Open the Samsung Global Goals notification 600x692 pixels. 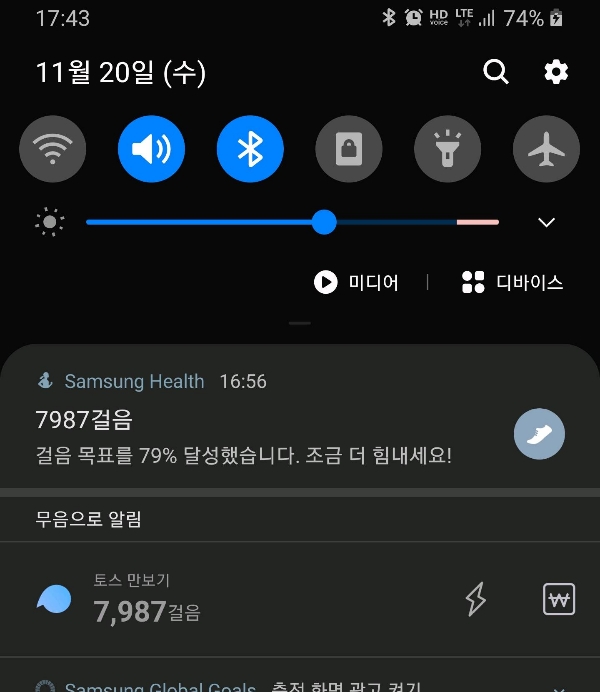point(300,677)
